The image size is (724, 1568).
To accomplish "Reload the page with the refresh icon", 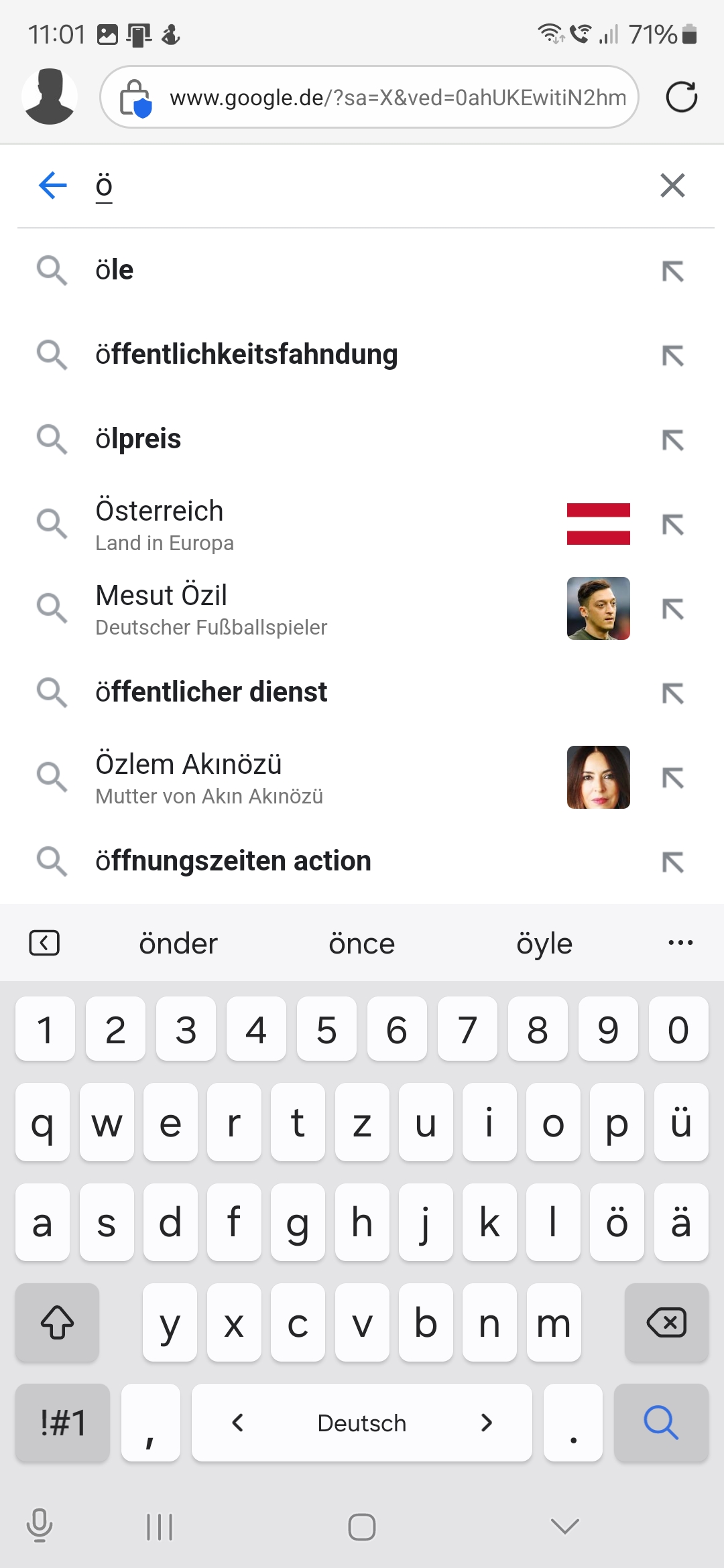I will (x=681, y=97).
